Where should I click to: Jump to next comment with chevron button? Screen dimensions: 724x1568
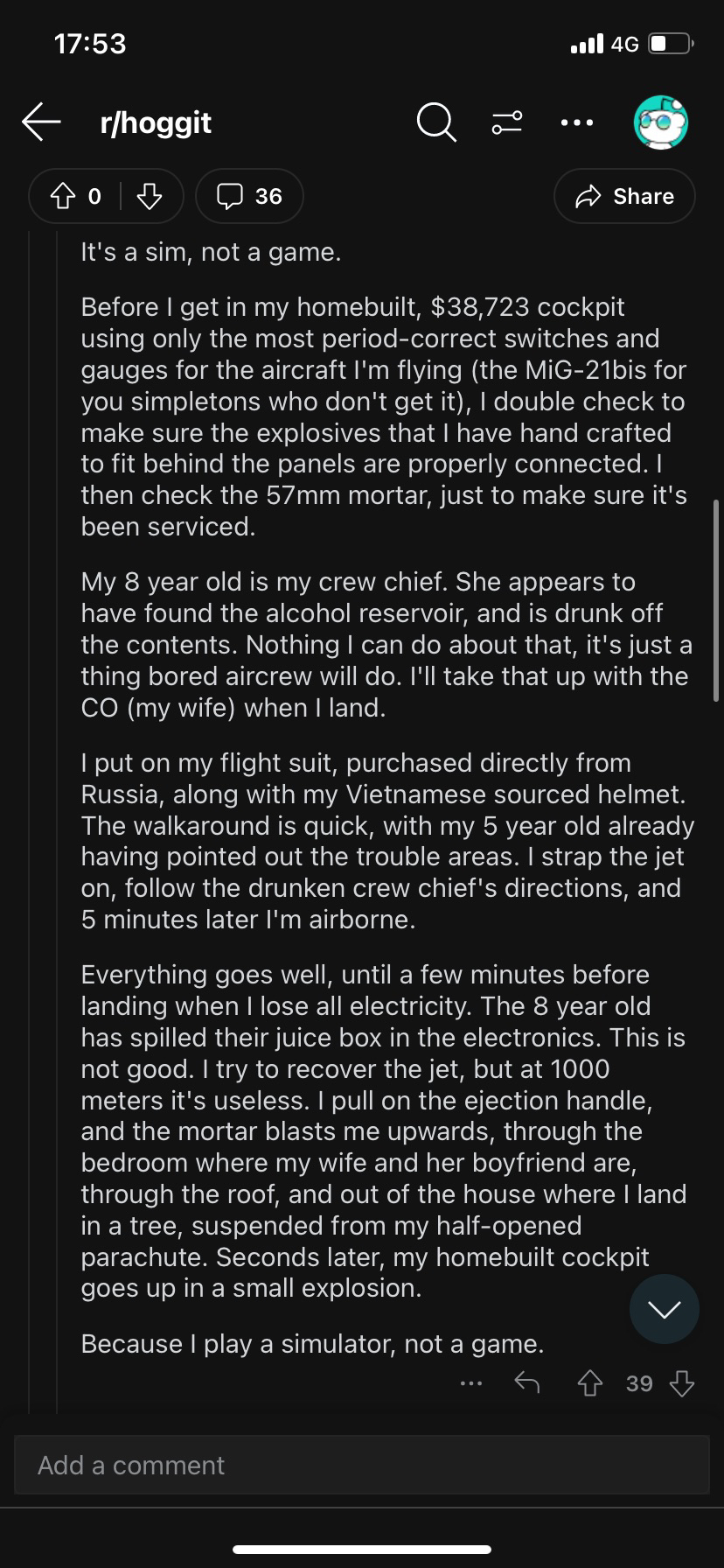coord(664,1309)
